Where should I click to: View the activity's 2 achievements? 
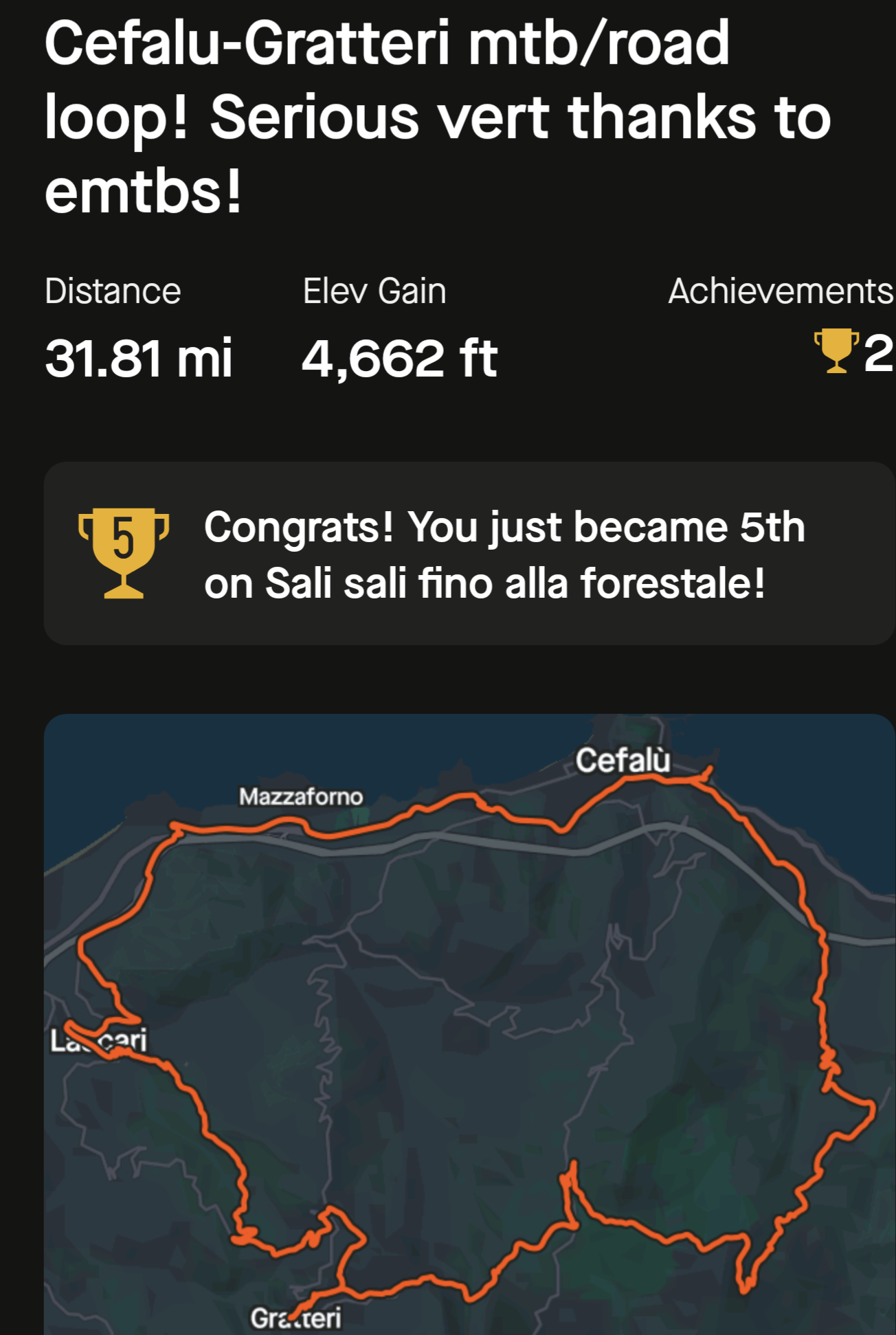[x=853, y=352]
